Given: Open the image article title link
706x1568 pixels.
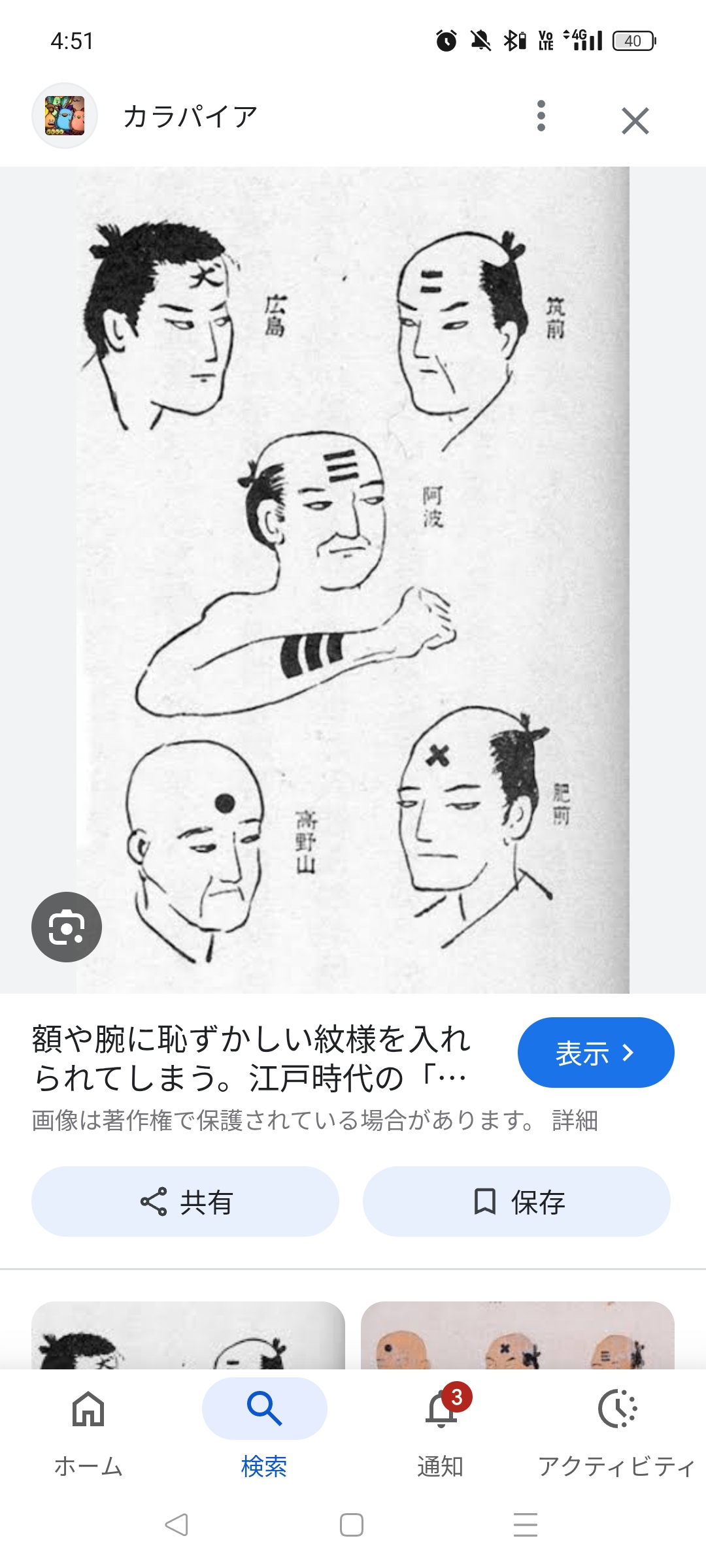Looking at the screenshot, I should pyautogui.click(x=252, y=1058).
